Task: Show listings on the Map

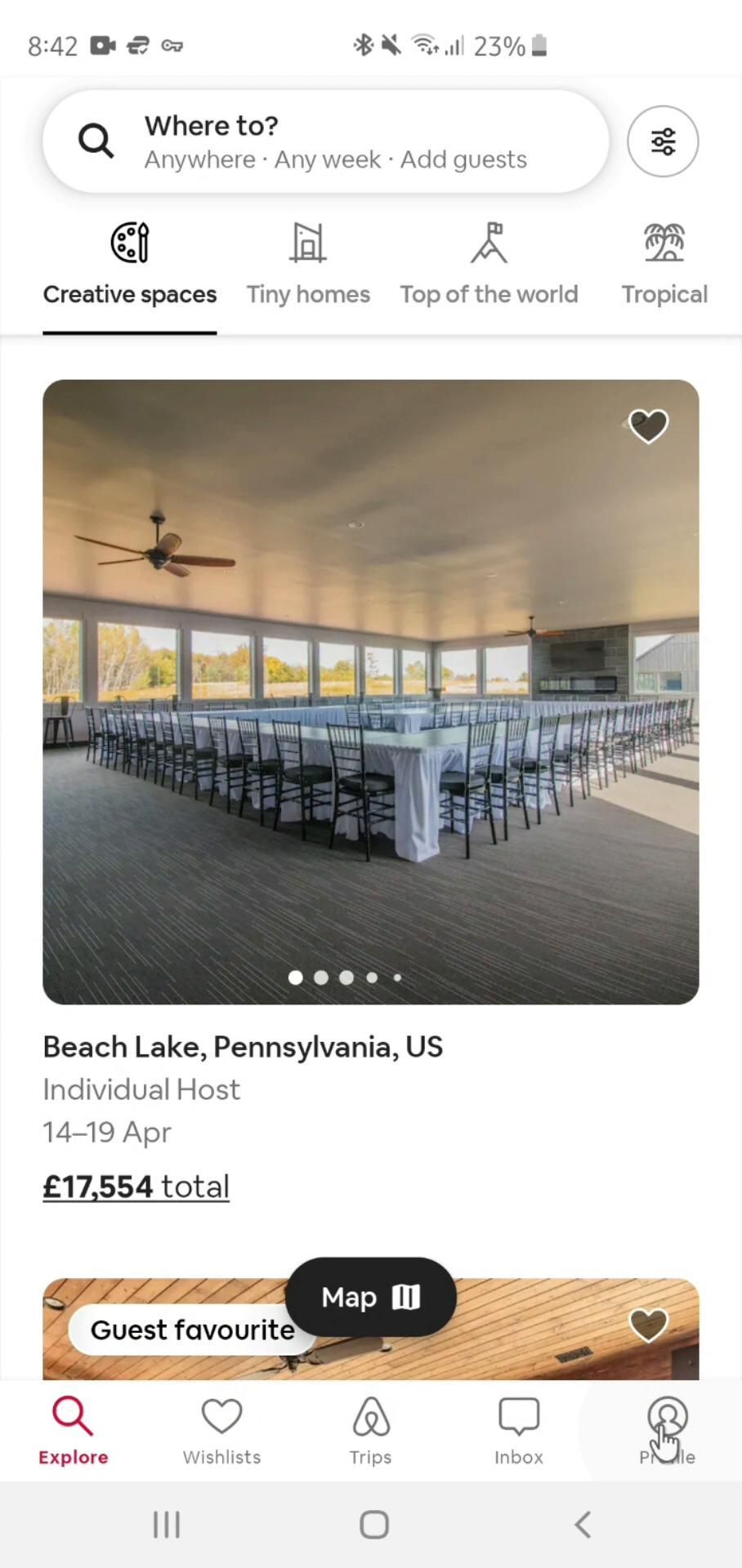Action: pyautogui.click(x=370, y=1297)
